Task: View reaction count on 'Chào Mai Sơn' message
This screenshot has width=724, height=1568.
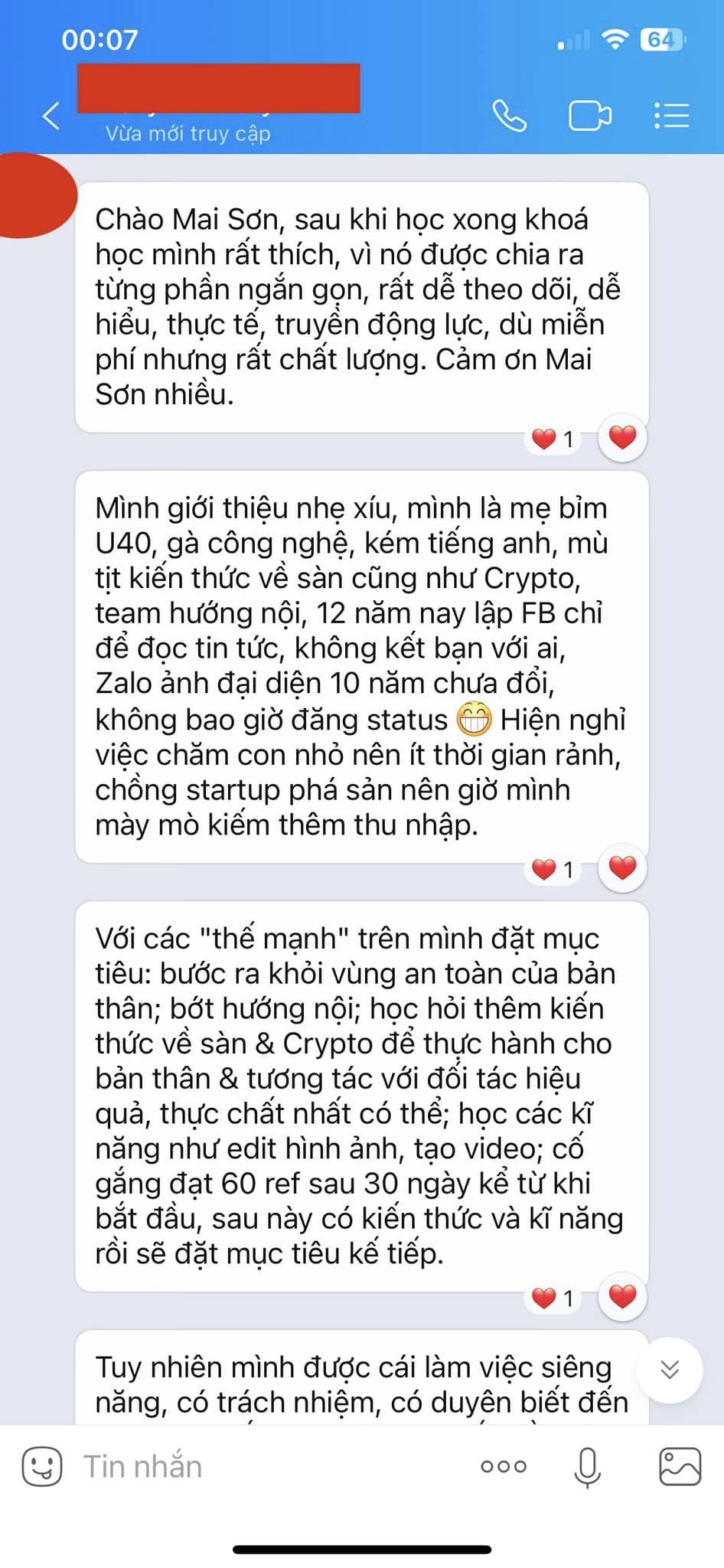Action: pos(553,439)
